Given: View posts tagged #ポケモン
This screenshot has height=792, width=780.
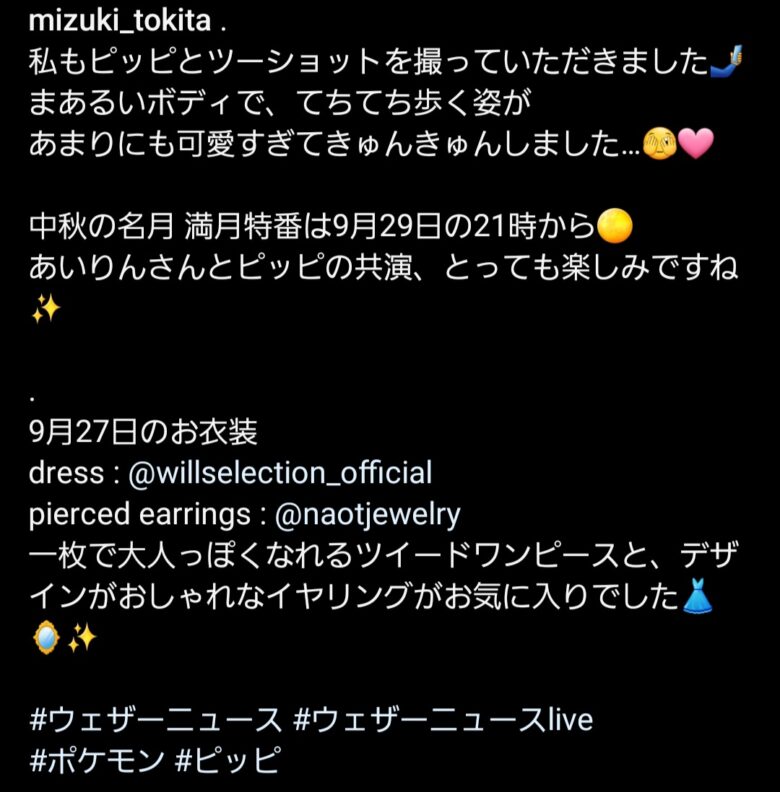Looking at the screenshot, I should [x=97, y=760].
